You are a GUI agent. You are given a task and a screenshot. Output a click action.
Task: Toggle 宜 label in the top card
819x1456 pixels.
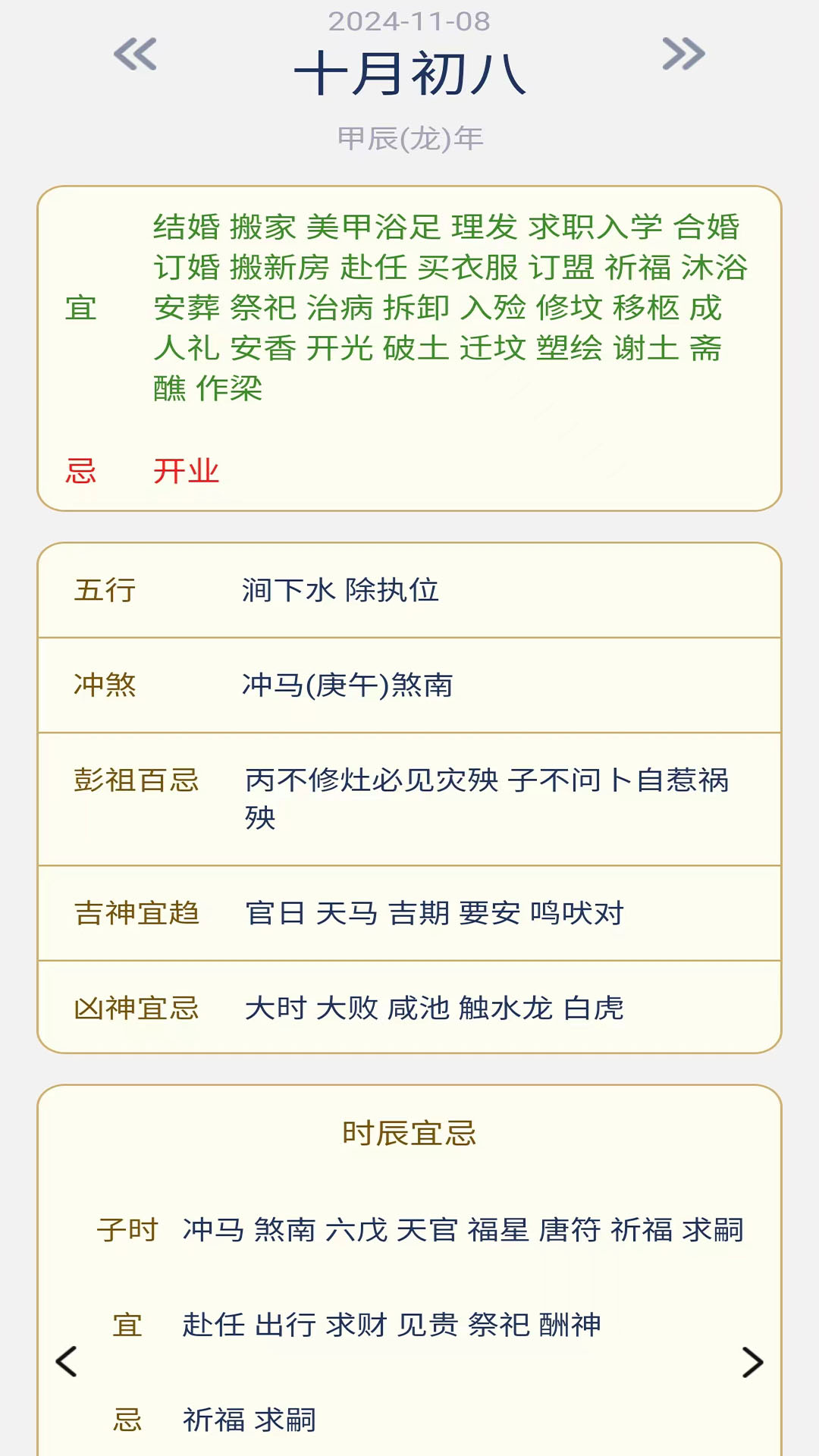80,309
